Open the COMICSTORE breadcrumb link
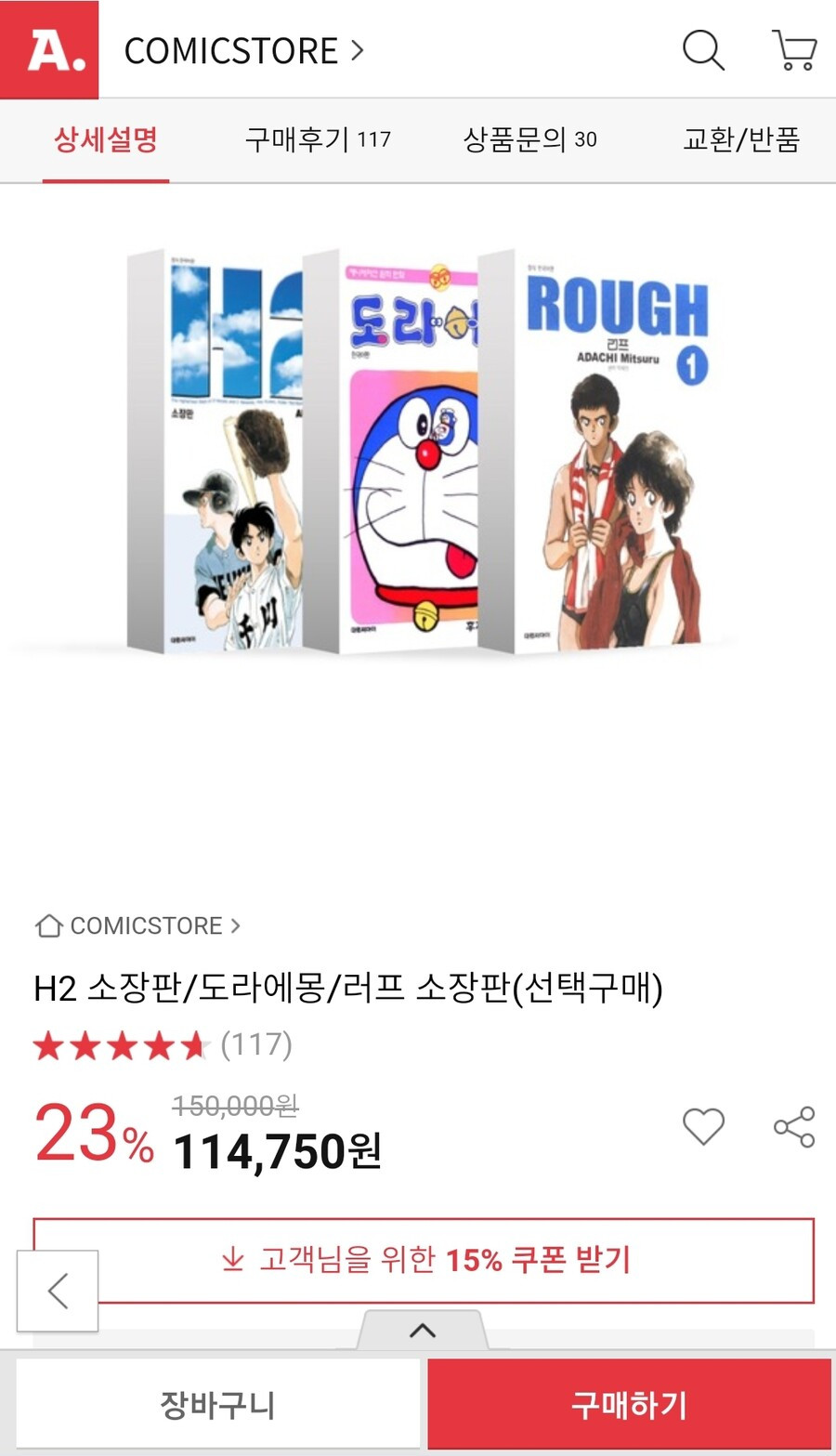Image resolution: width=836 pixels, height=1456 pixels. point(137,925)
